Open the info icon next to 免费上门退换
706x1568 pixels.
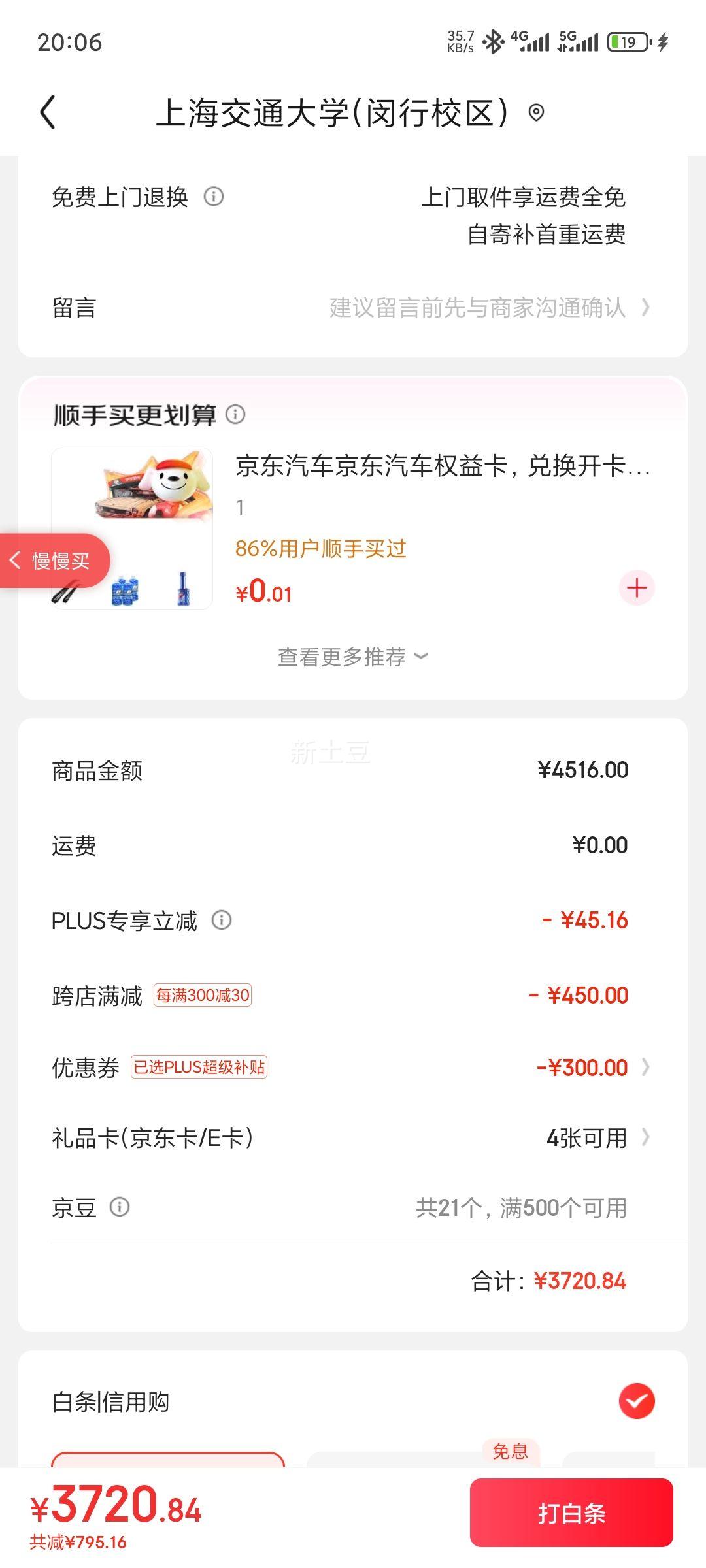tap(214, 196)
